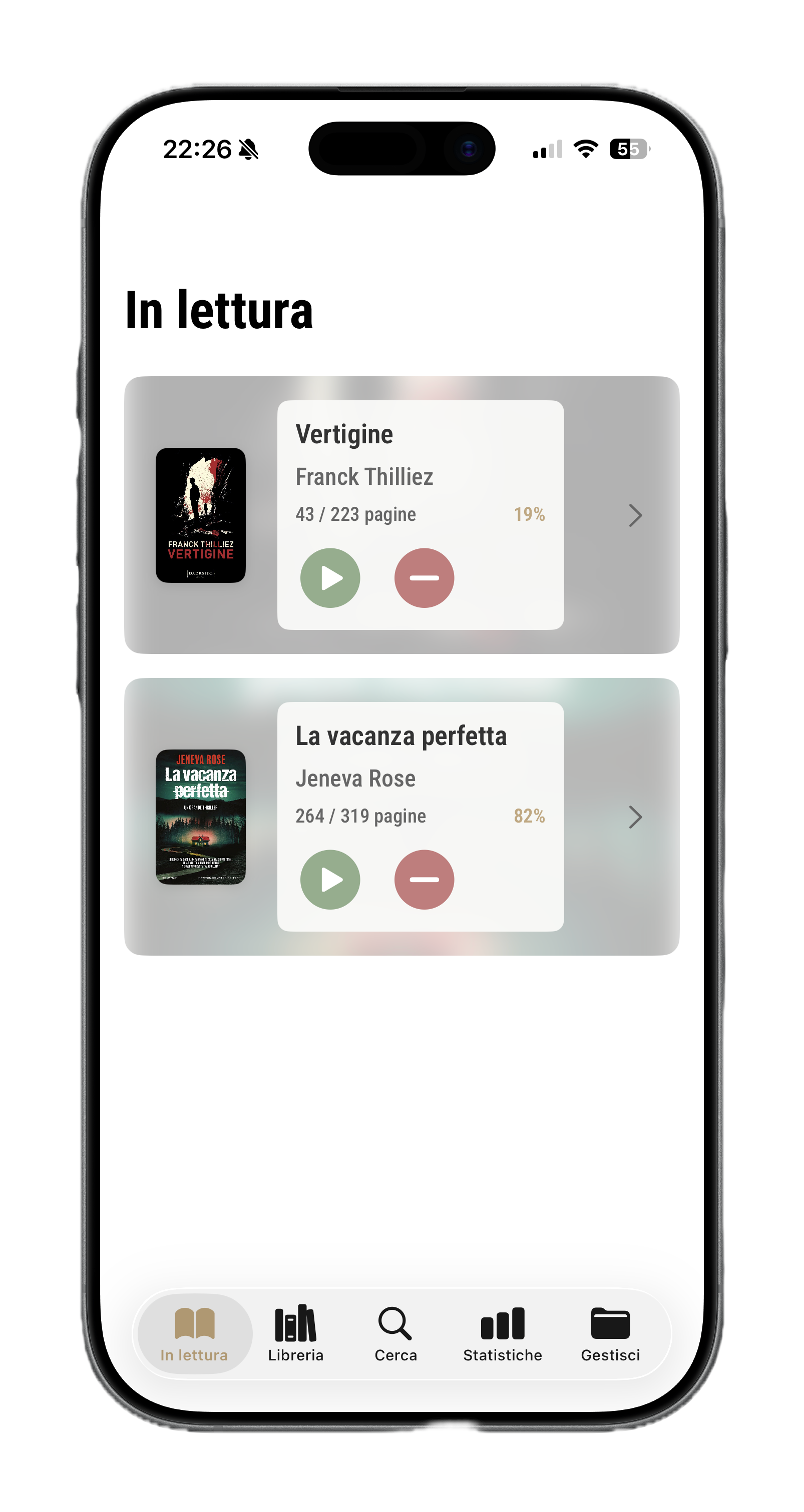
Task: Open Vertigine details via its chevron
Action: pyautogui.click(x=635, y=515)
